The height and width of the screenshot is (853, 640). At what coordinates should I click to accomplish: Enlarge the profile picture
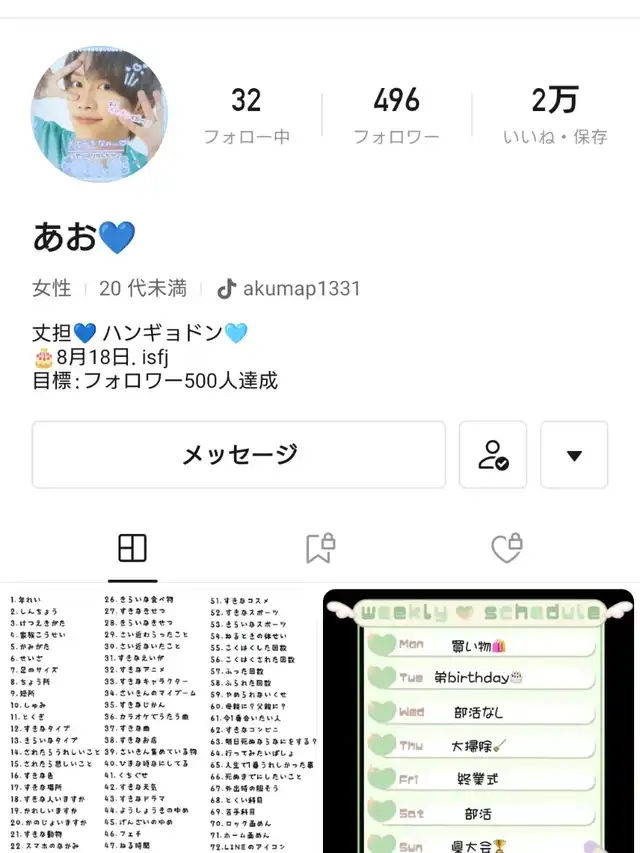(x=99, y=114)
